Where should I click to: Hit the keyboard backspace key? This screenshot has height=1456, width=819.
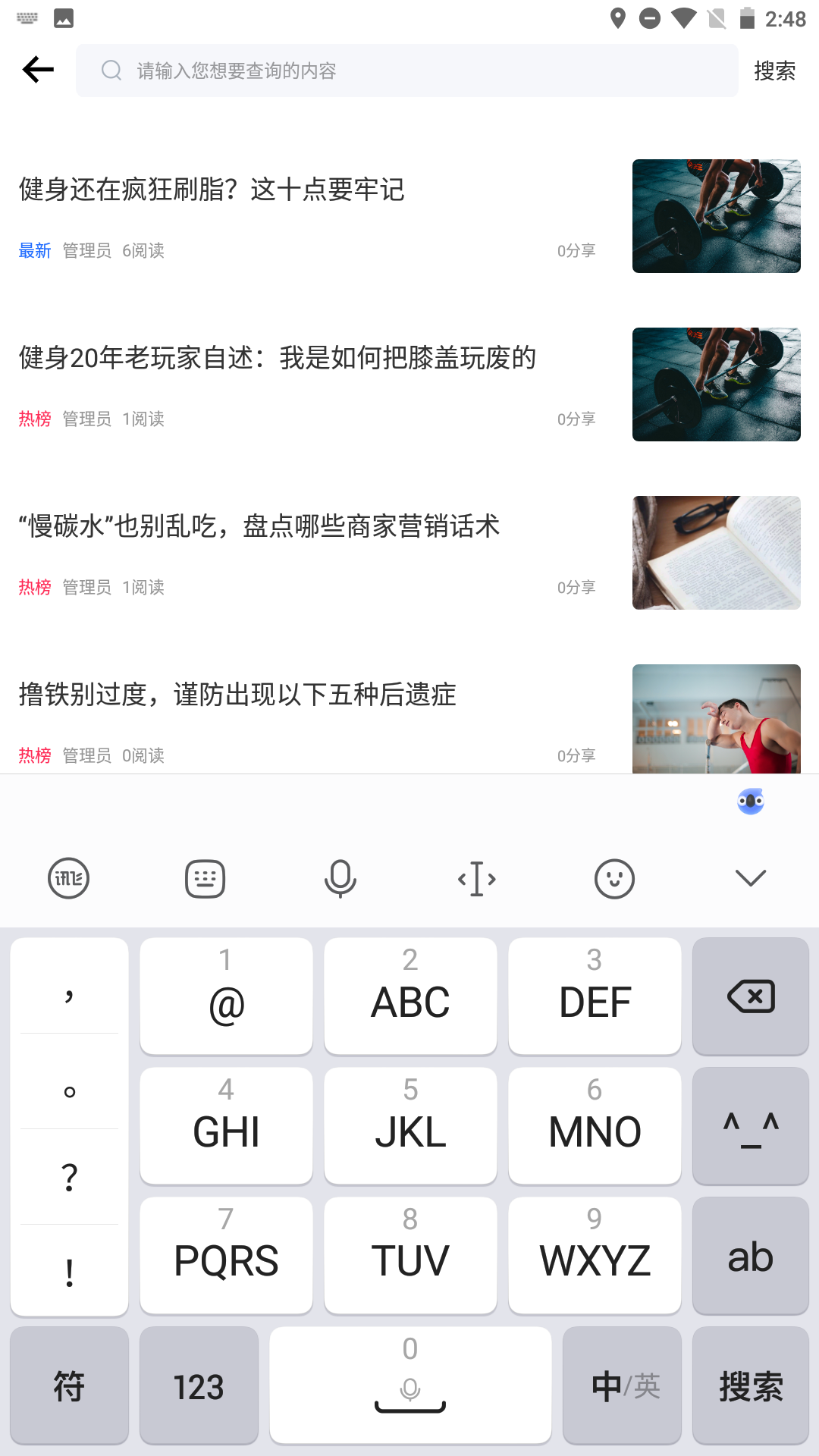pos(751,996)
